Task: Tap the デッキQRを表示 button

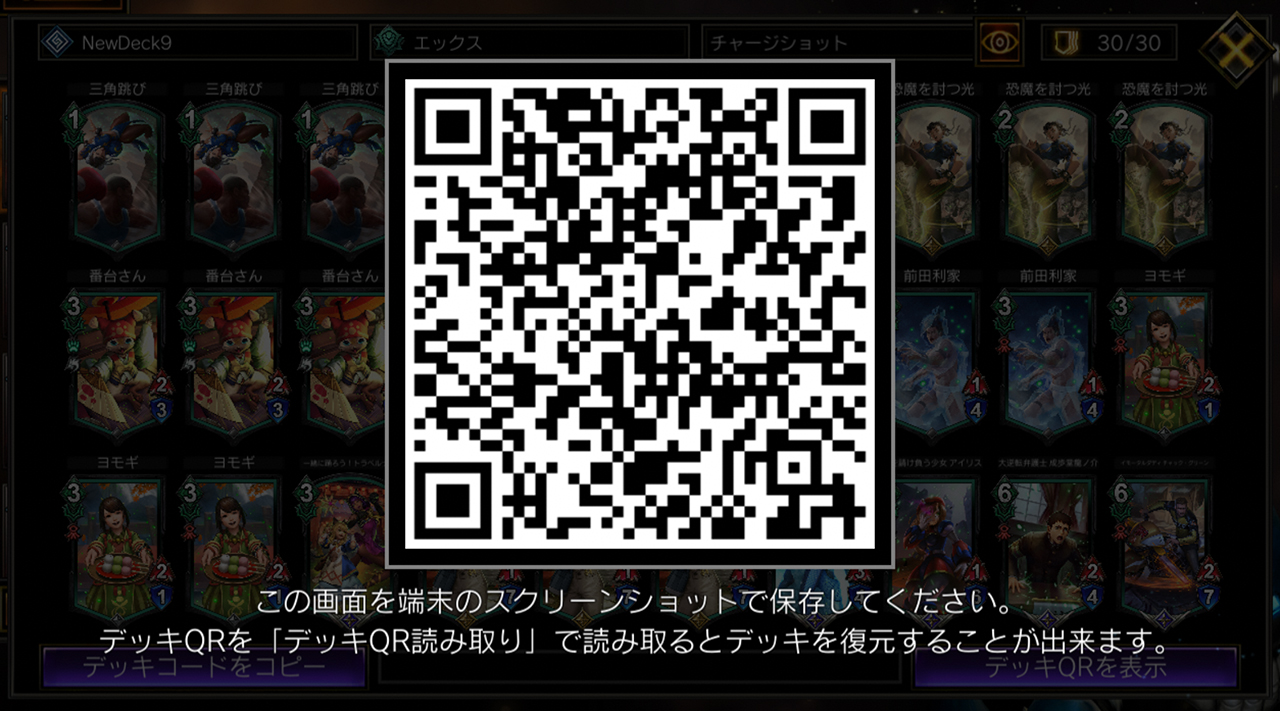Action: (x=1075, y=667)
